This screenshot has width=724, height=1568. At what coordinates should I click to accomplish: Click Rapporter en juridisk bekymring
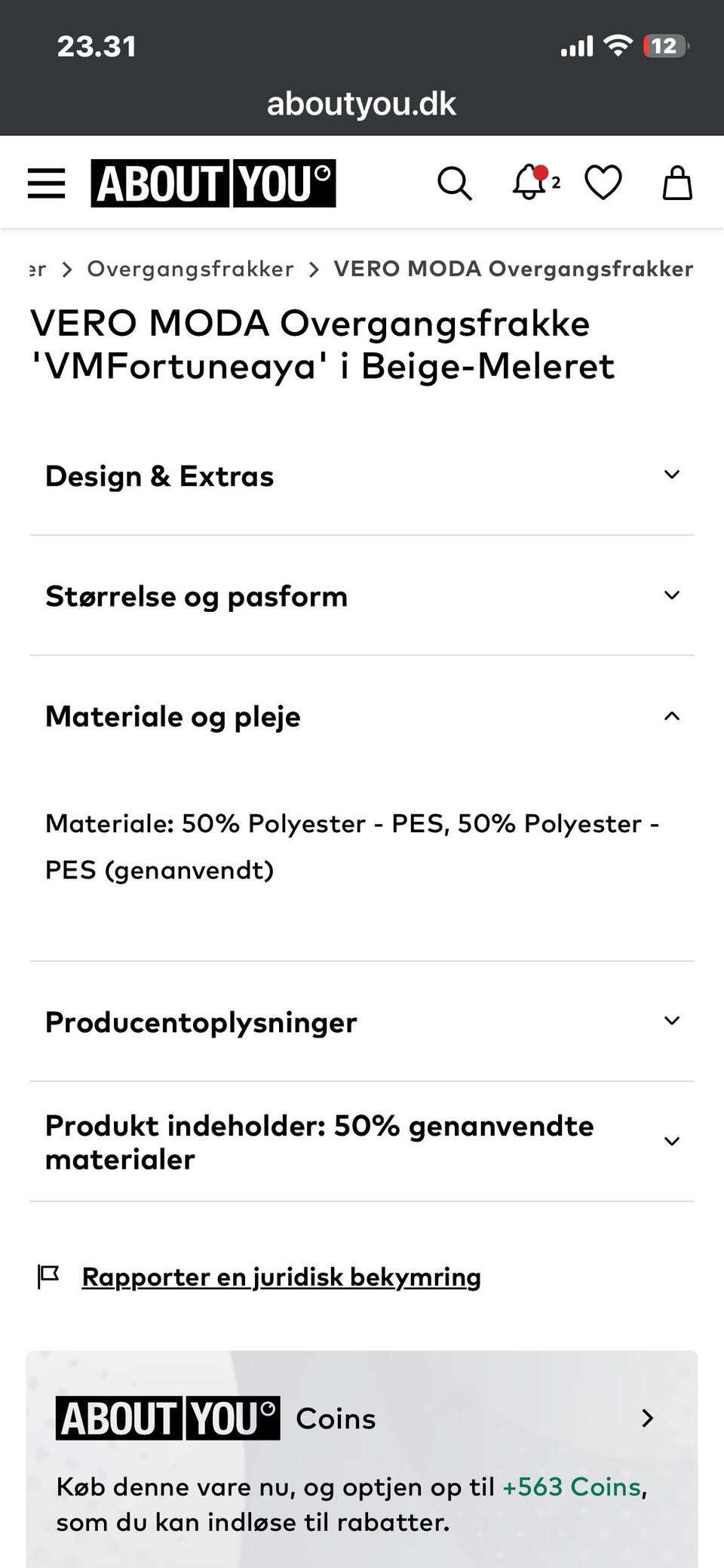coord(281,1276)
